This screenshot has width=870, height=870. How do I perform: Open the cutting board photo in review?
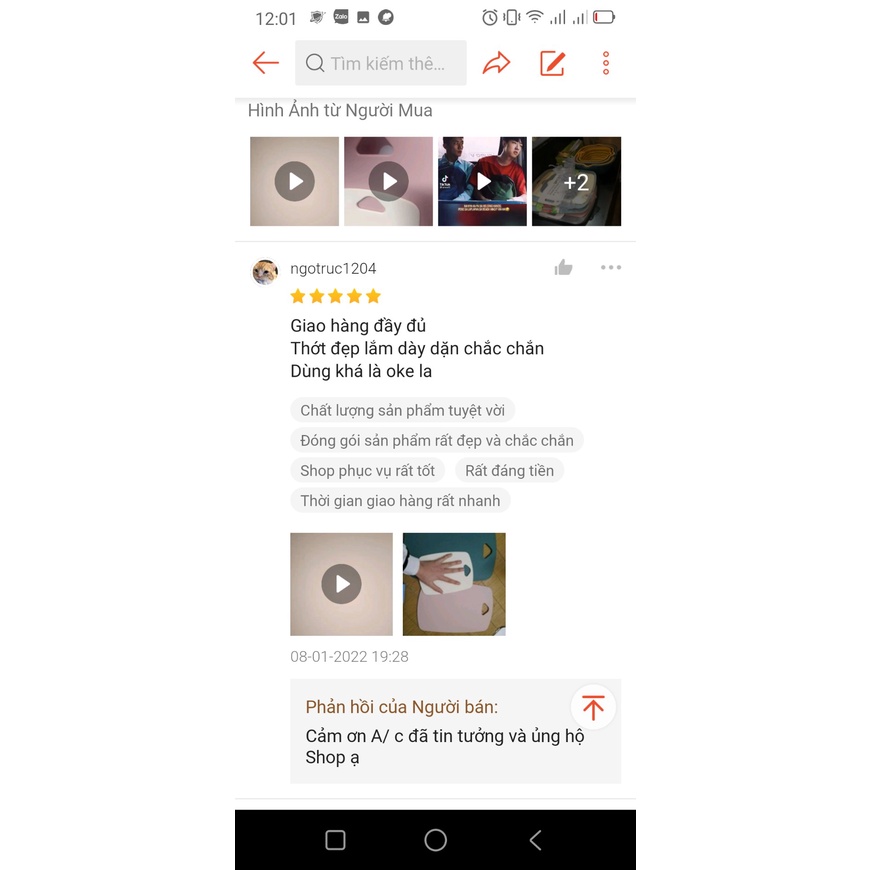454,584
